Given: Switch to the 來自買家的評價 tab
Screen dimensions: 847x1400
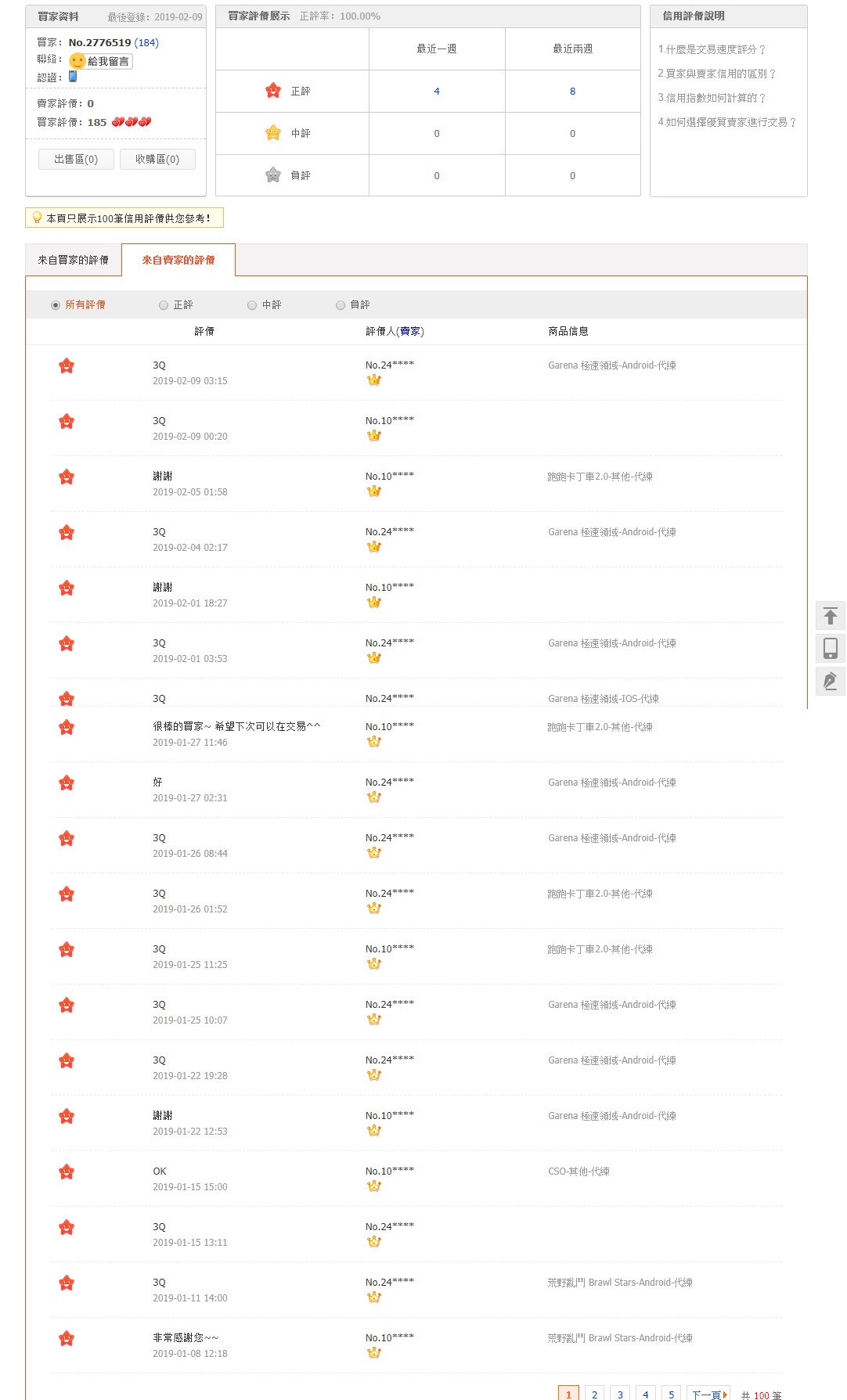Looking at the screenshot, I should tap(74, 260).
